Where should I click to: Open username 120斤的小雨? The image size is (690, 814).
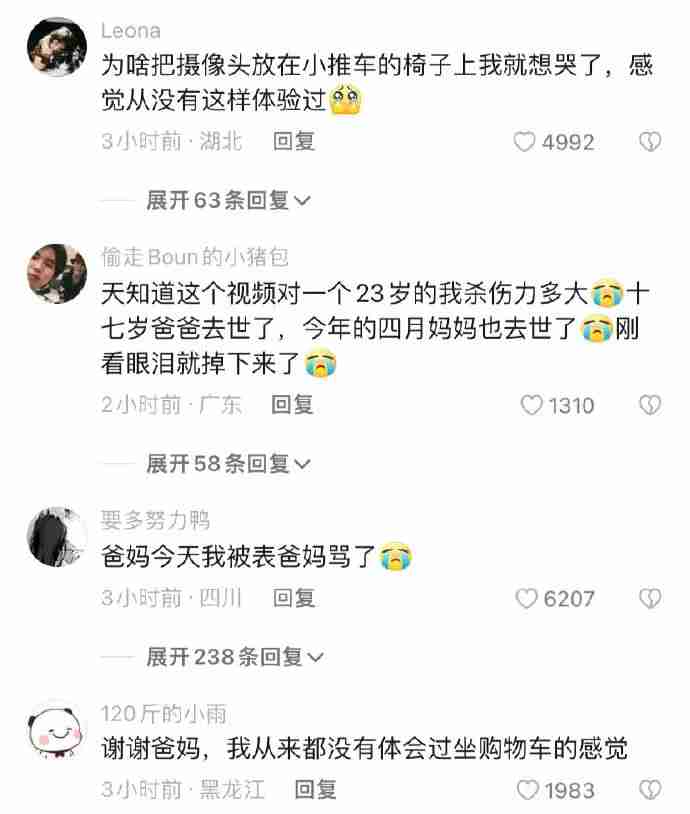(x=163, y=713)
